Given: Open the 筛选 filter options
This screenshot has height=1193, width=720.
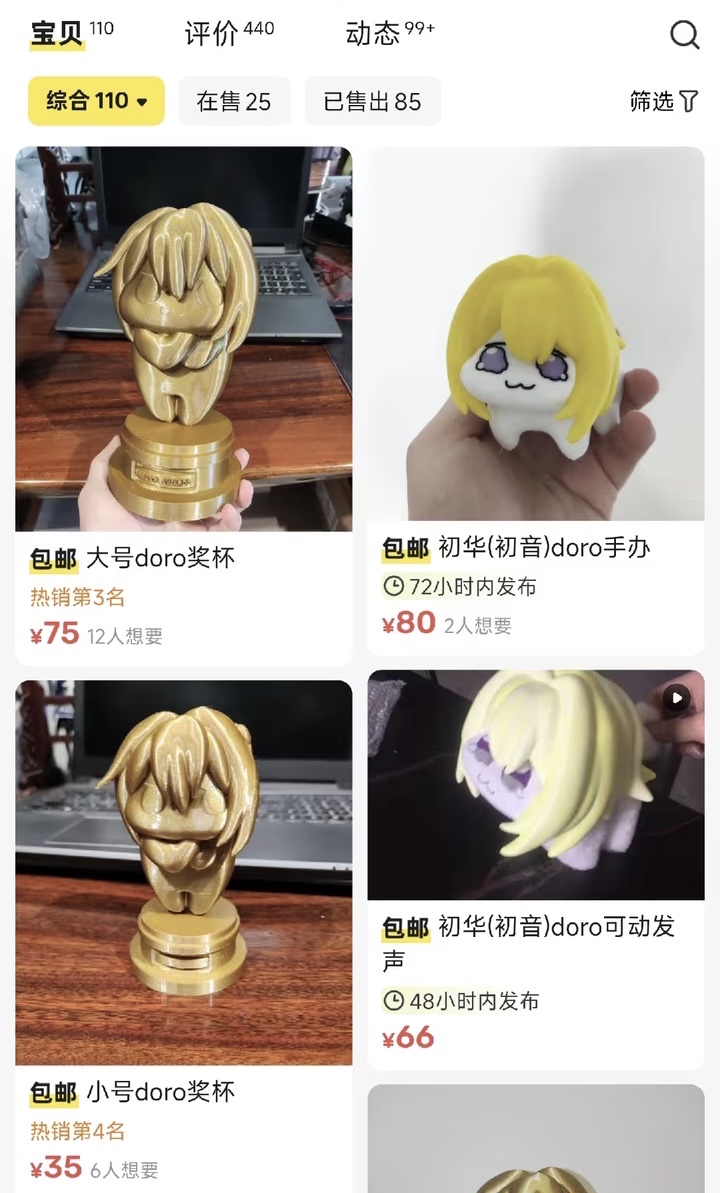Looking at the screenshot, I should click(x=663, y=101).
